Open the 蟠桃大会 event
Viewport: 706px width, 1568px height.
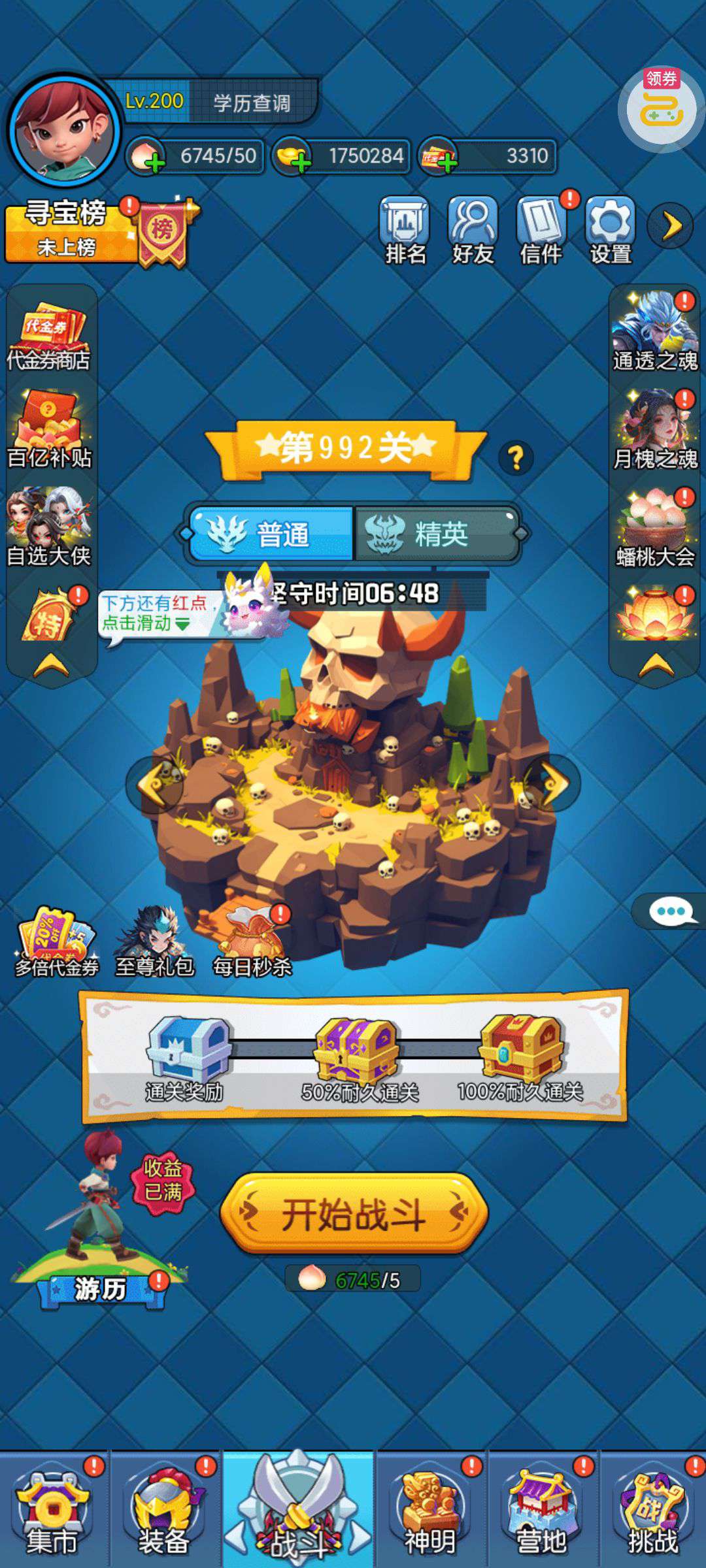655,528
